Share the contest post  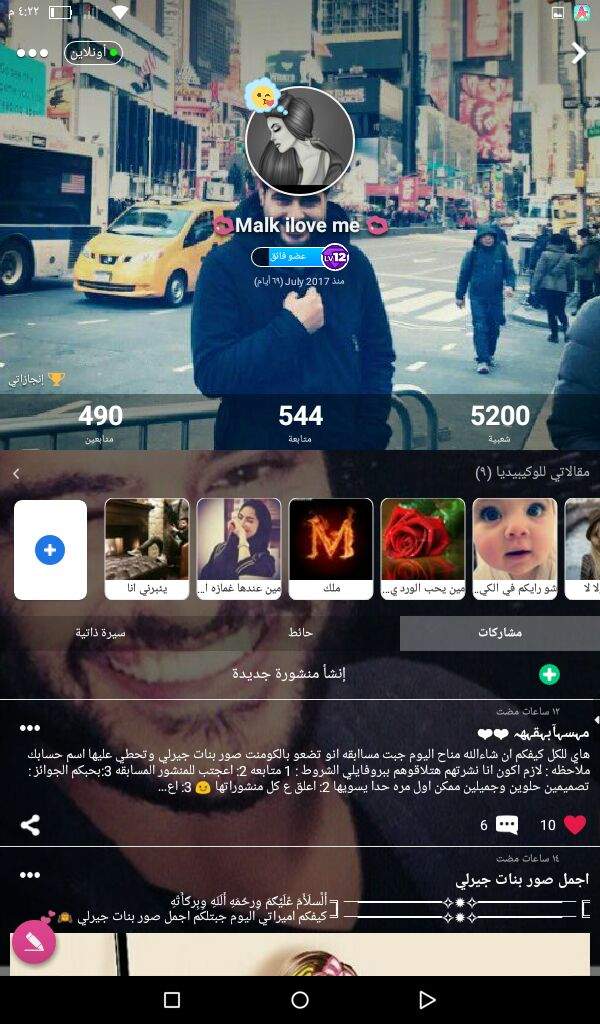tap(30, 825)
